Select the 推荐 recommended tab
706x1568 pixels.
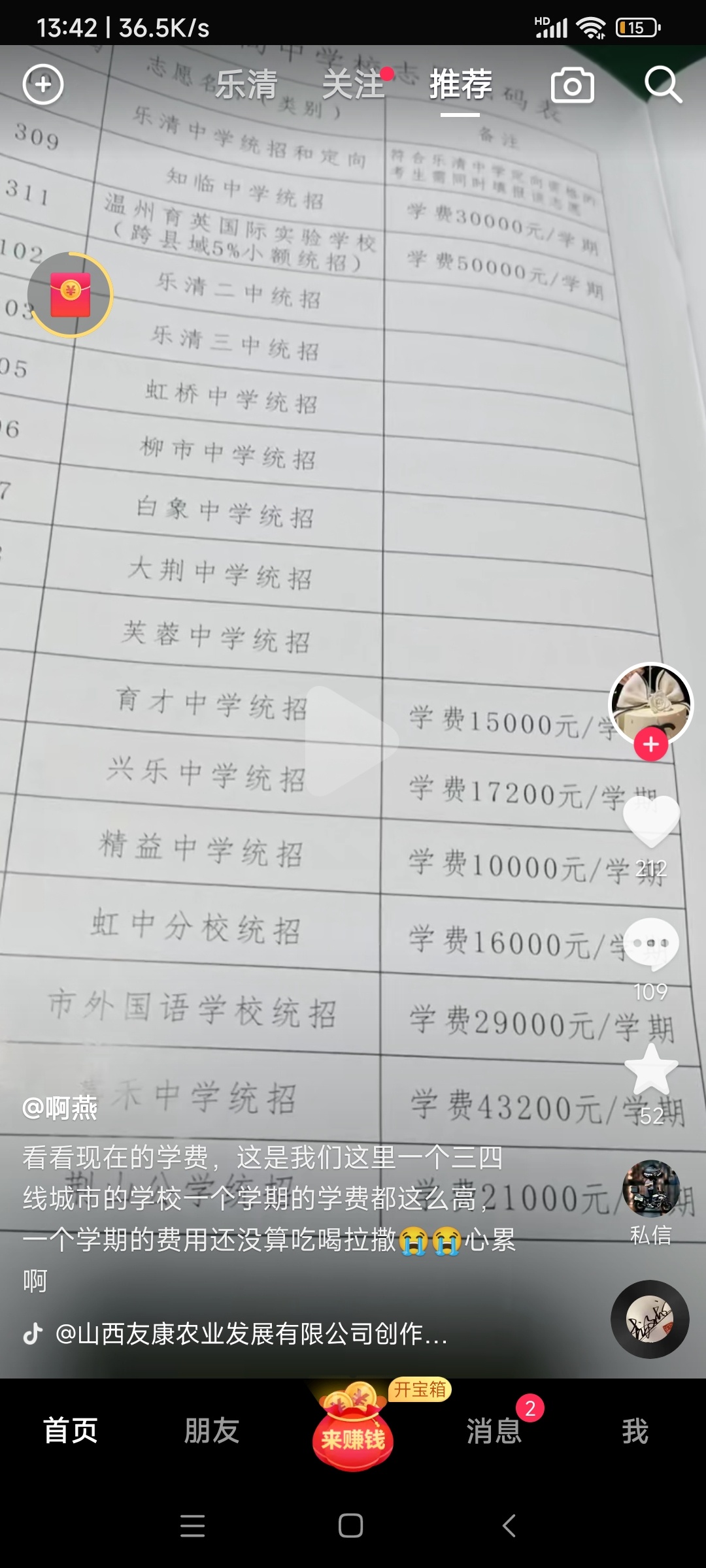coord(460,85)
